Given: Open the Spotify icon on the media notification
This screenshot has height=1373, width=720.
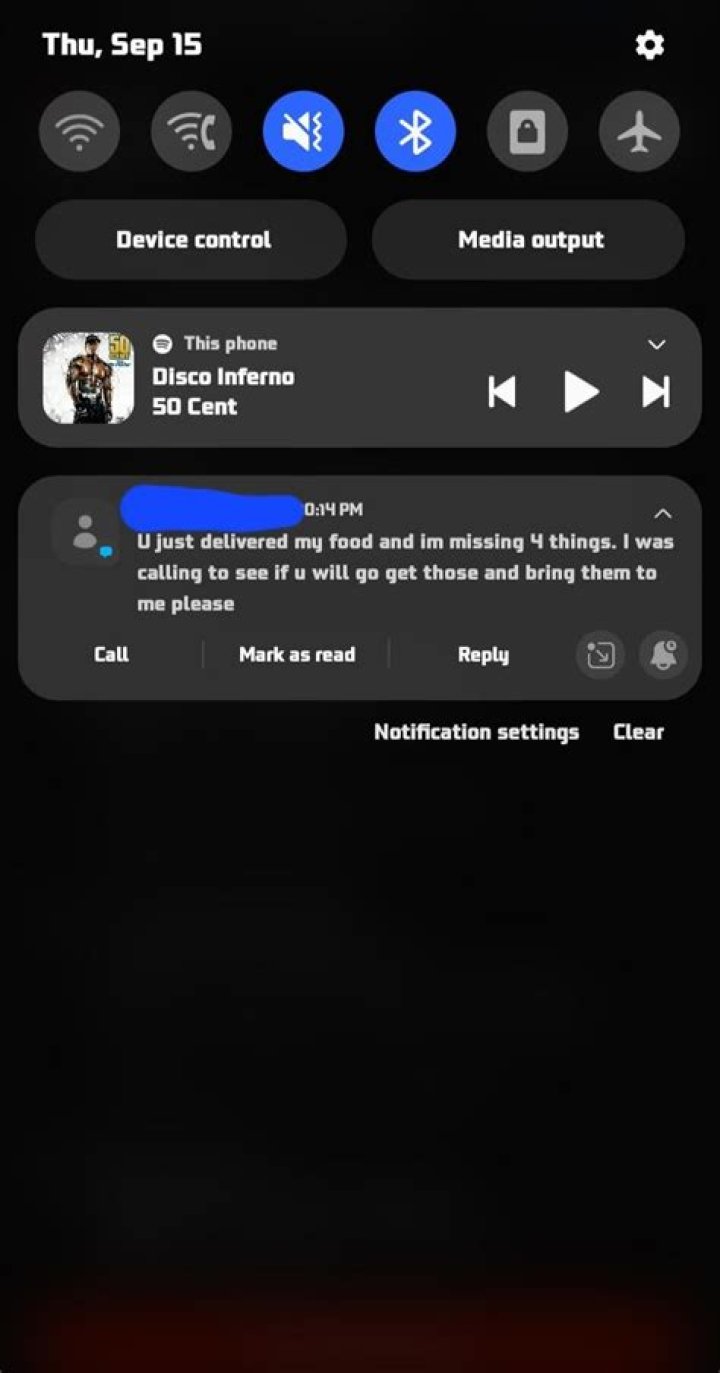Looking at the screenshot, I should (160, 343).
